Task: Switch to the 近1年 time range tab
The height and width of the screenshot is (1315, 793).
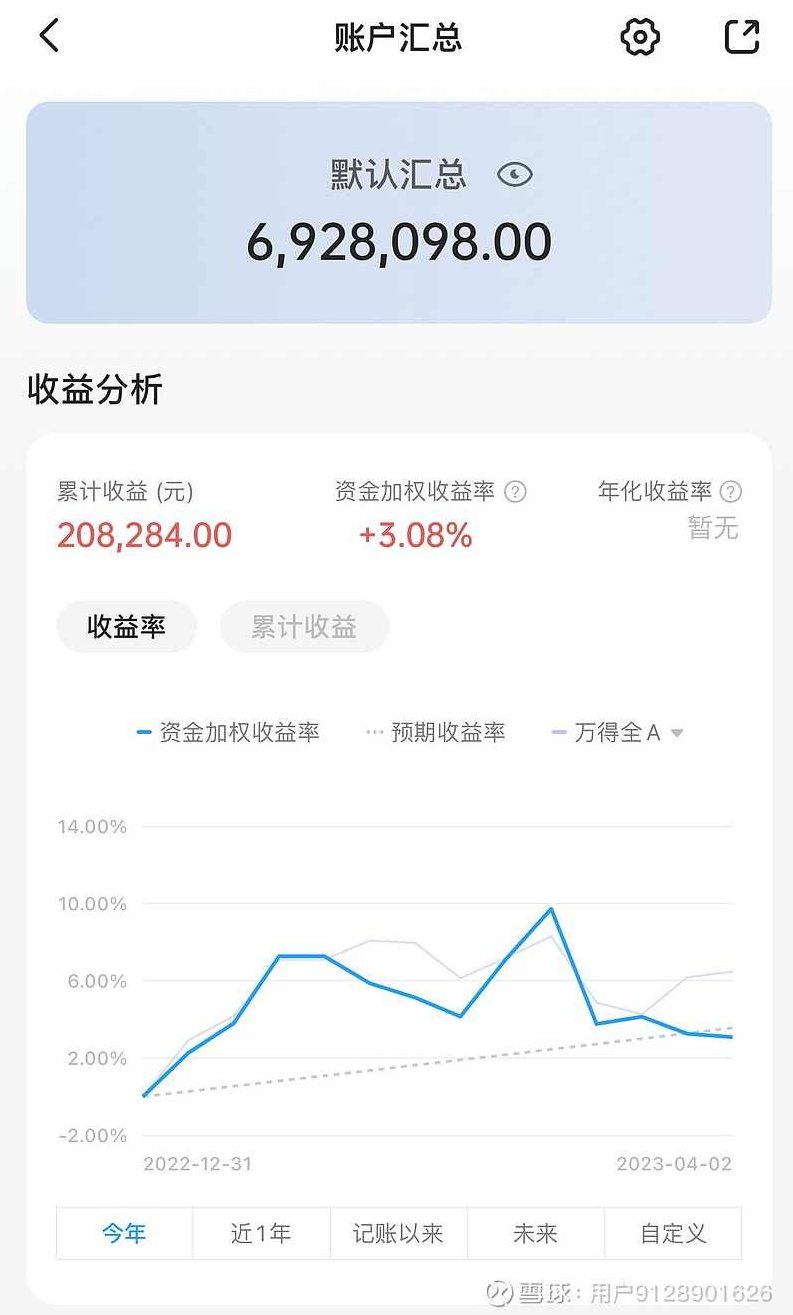Action: 260,1233
